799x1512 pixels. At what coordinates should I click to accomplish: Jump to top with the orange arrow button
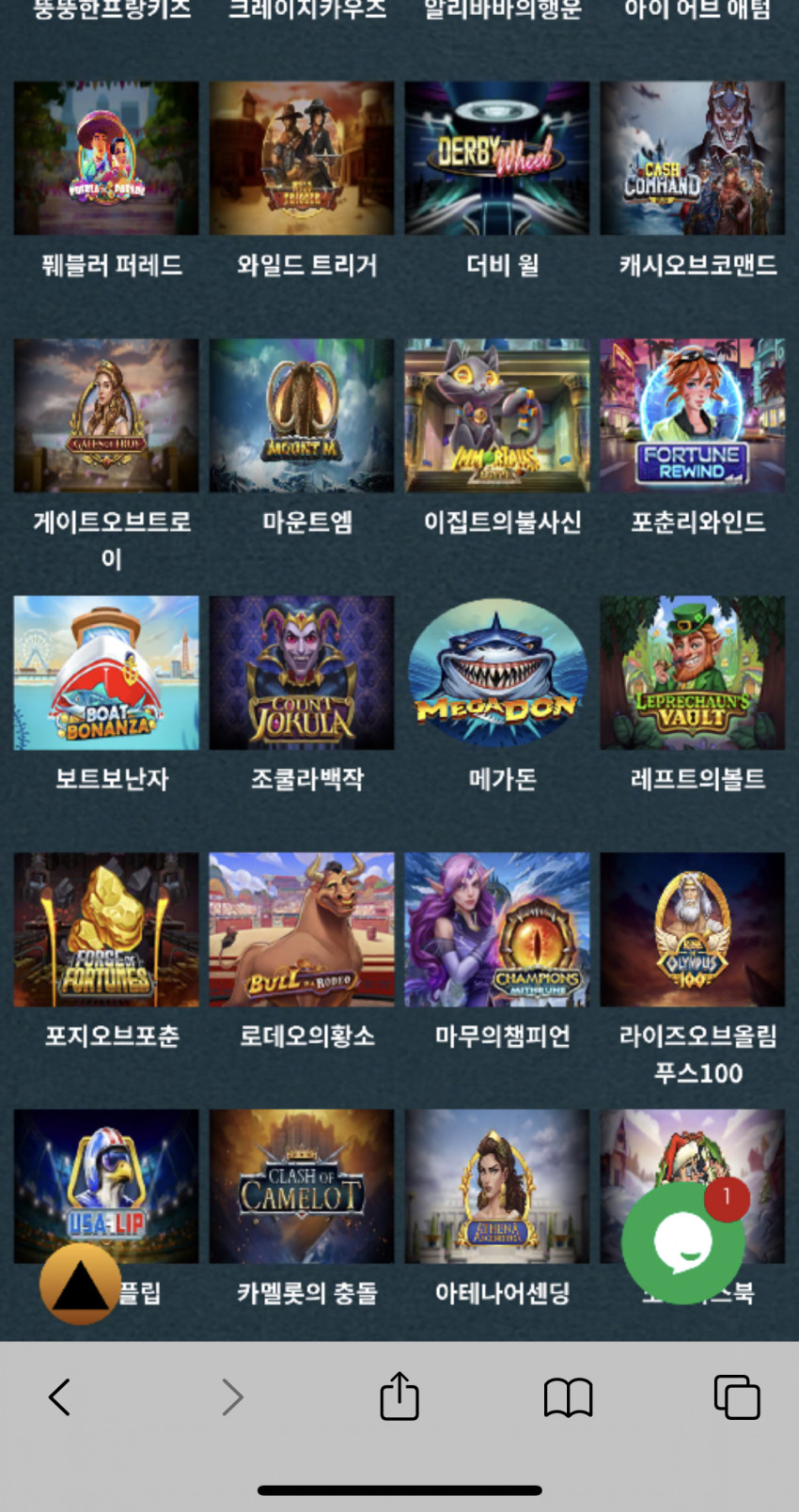[x=80, y=1283]
